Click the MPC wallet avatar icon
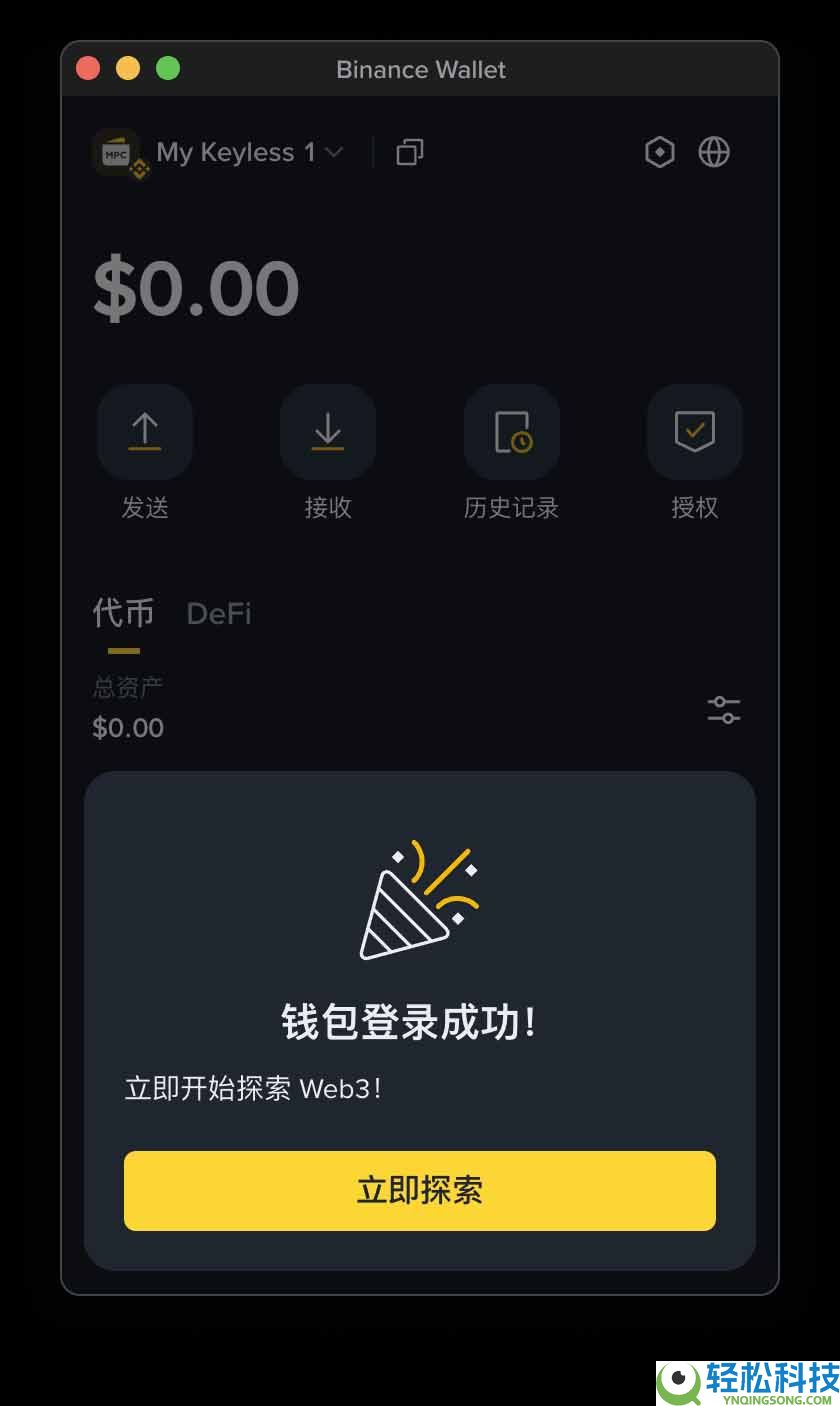The image size is (840, 1406). coord(117,152)
